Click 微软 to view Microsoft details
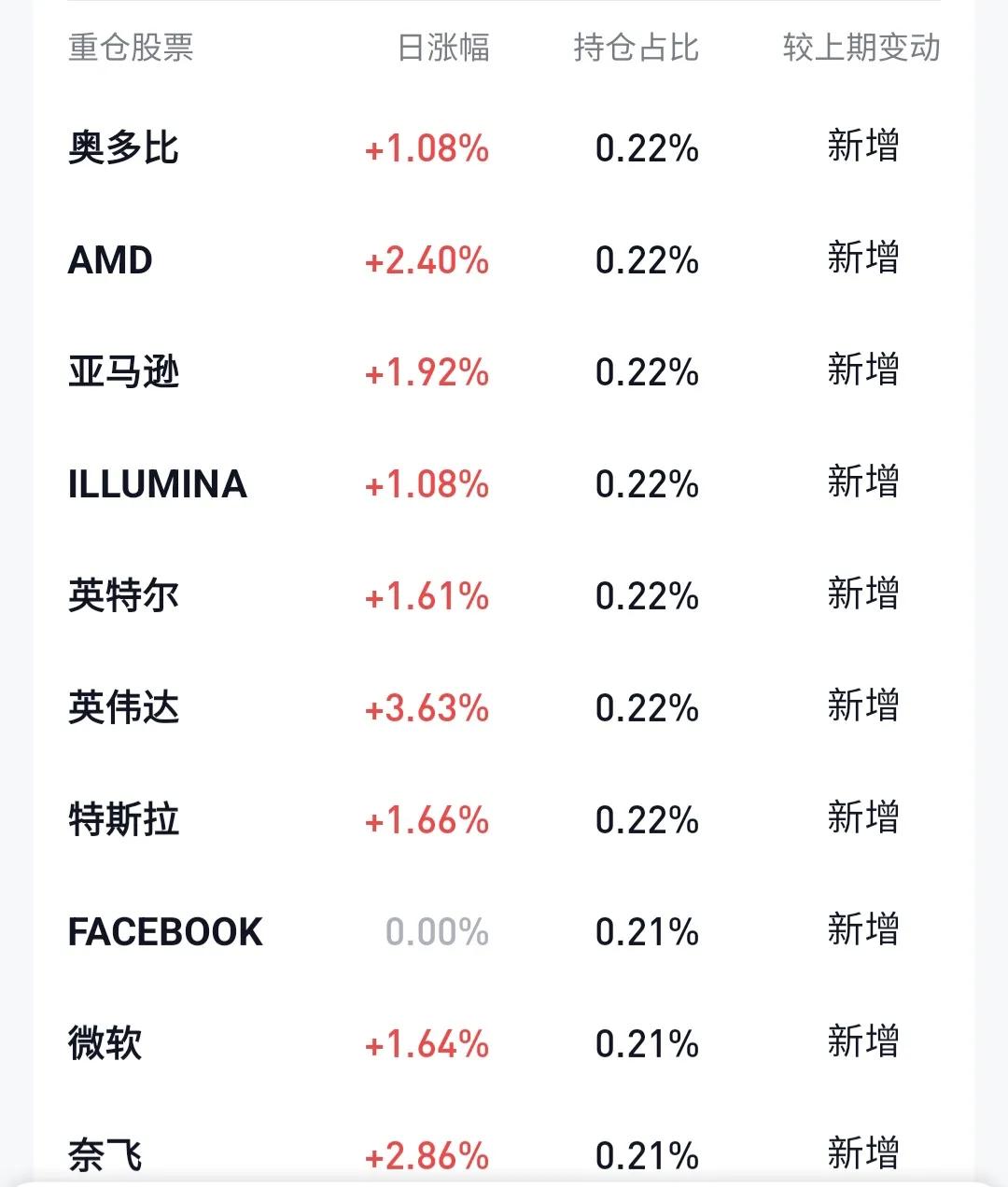1008x1187 pixels. 105,1043
